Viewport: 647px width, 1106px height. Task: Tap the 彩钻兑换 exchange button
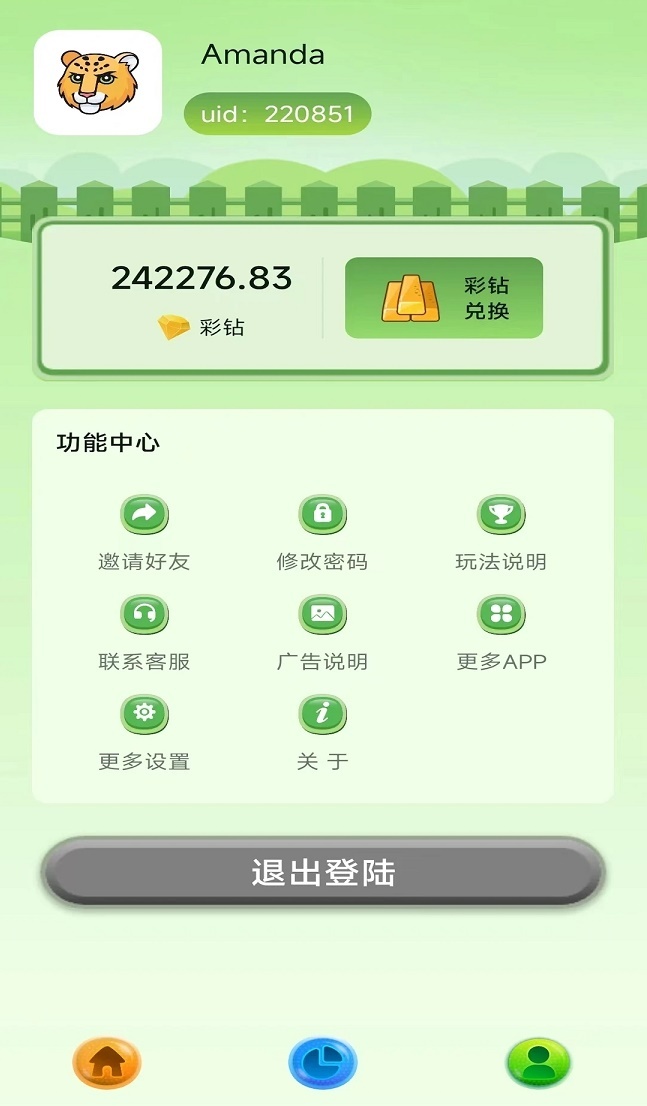[443, 298]
